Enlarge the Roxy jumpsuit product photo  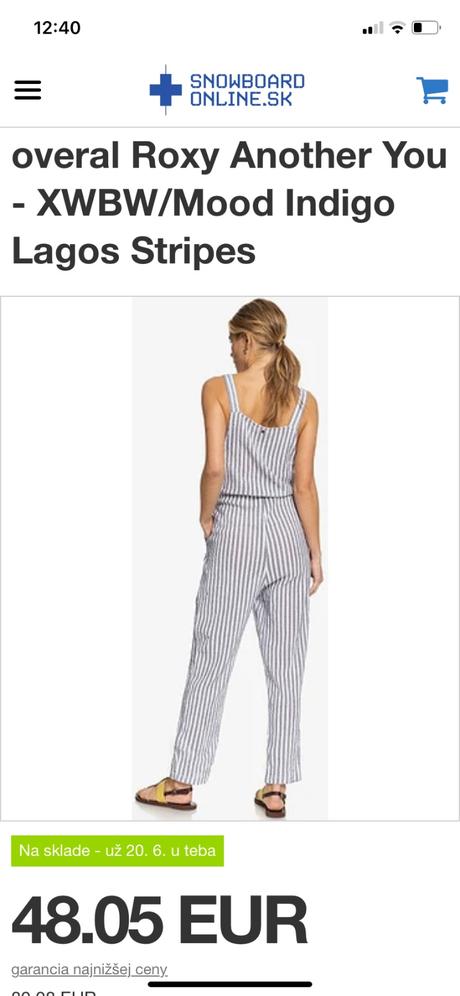pyautogui.click(x=230, y=558)
